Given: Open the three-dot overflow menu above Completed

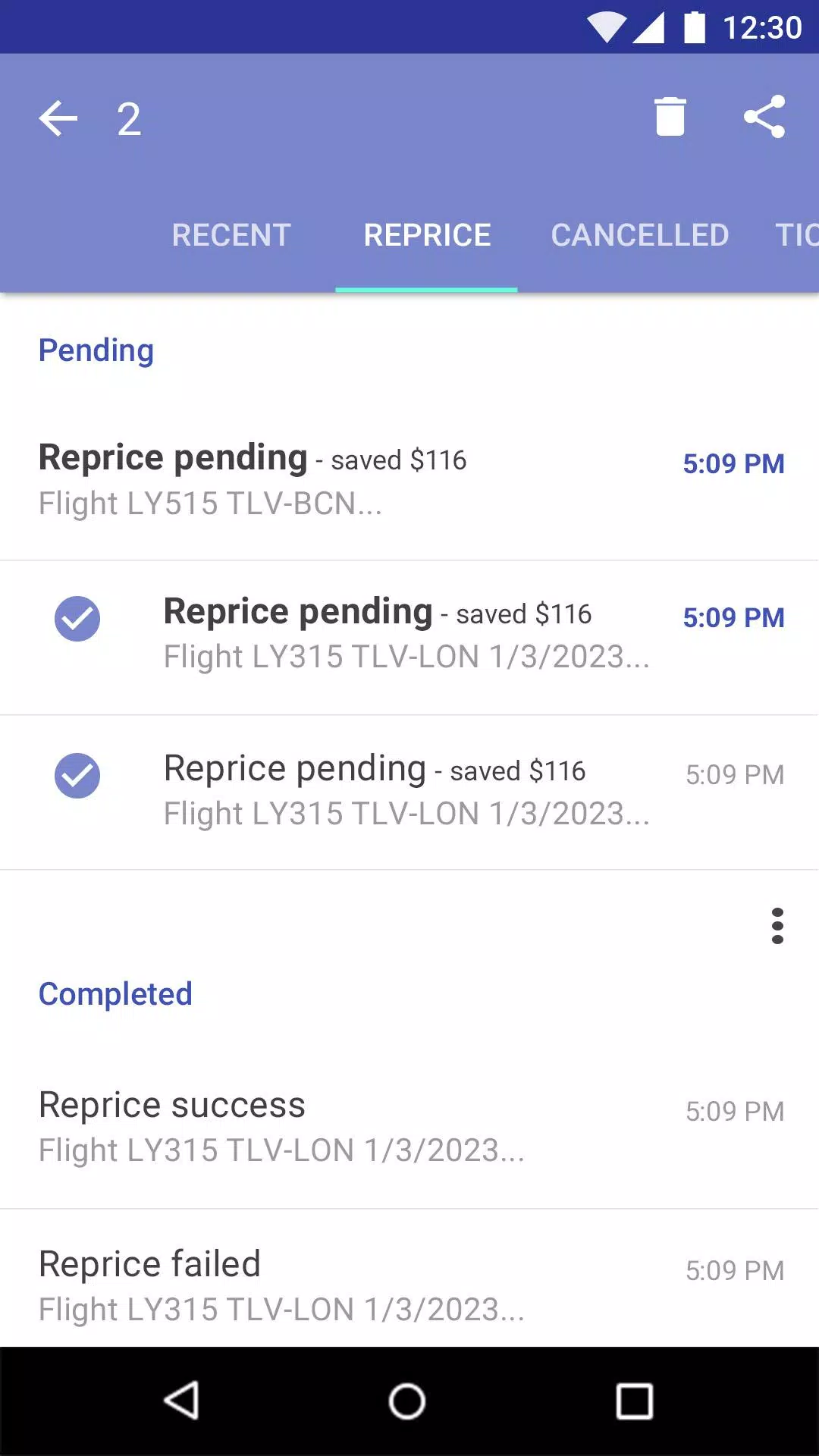Looking at the screenshot, I should coord(777,926).
